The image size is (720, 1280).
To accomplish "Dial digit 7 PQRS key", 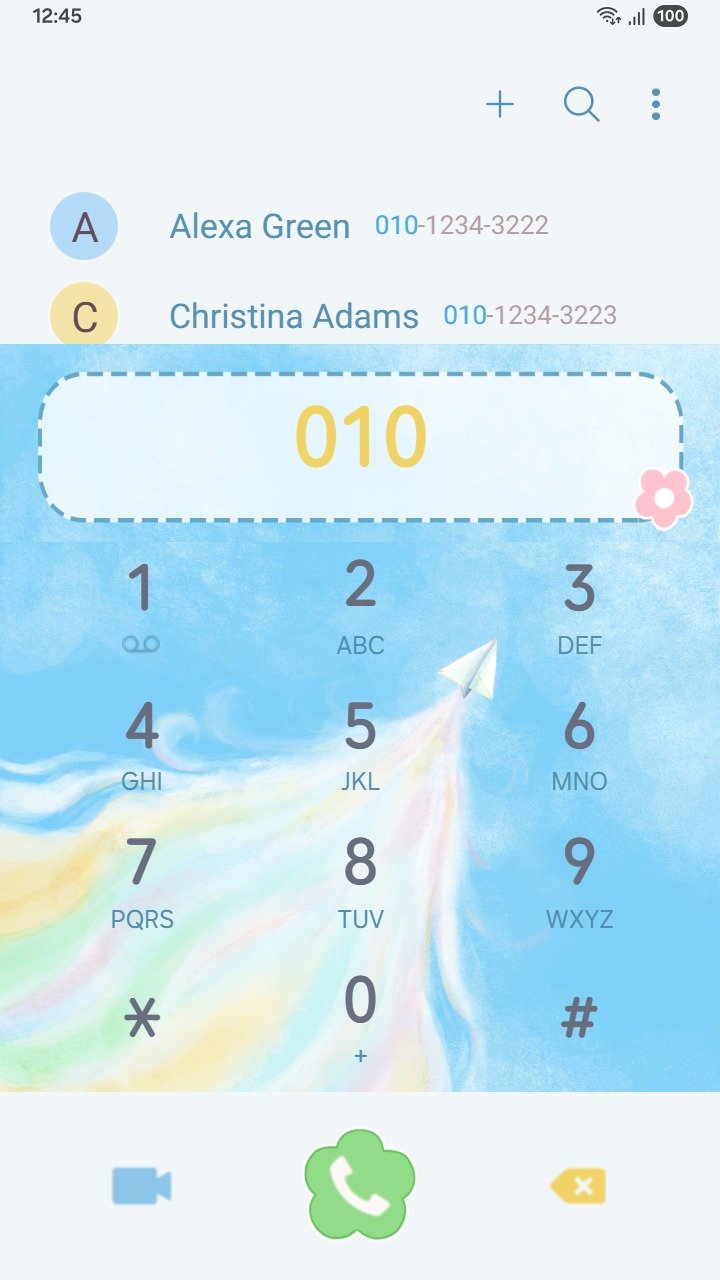I will pyautogui.click(x=141, y=880).
